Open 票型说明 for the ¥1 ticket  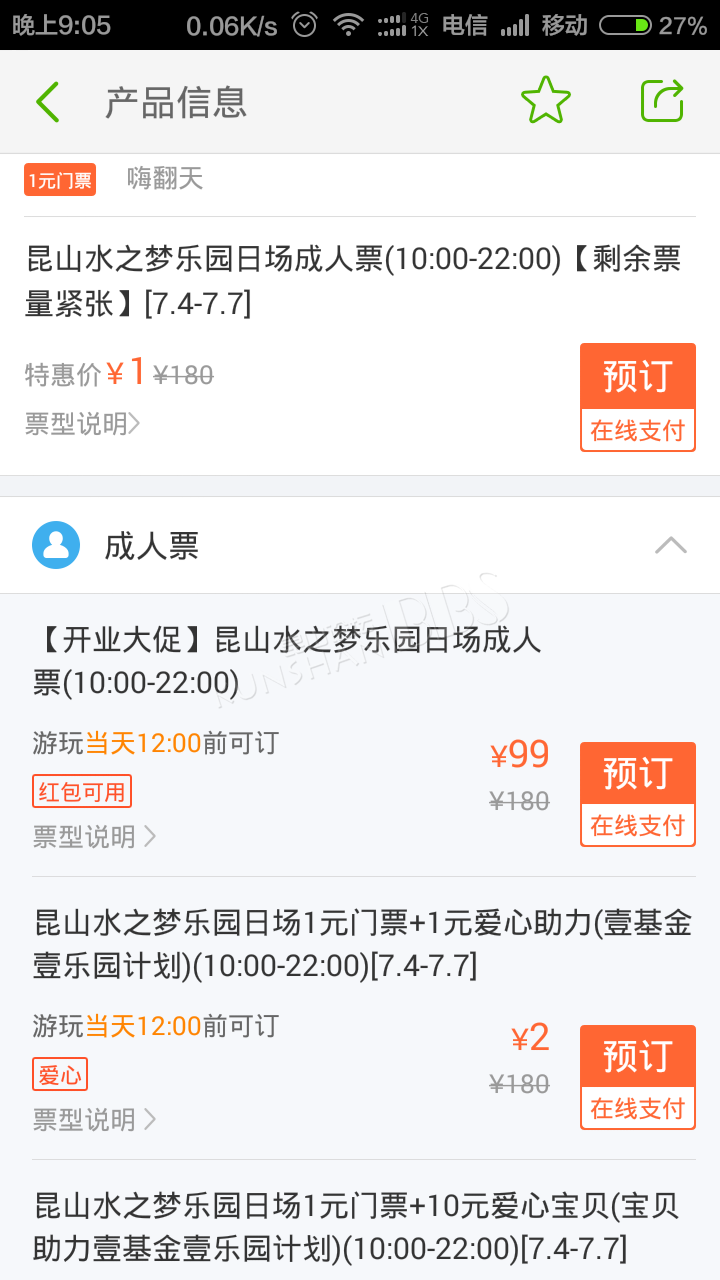point(82,424)
